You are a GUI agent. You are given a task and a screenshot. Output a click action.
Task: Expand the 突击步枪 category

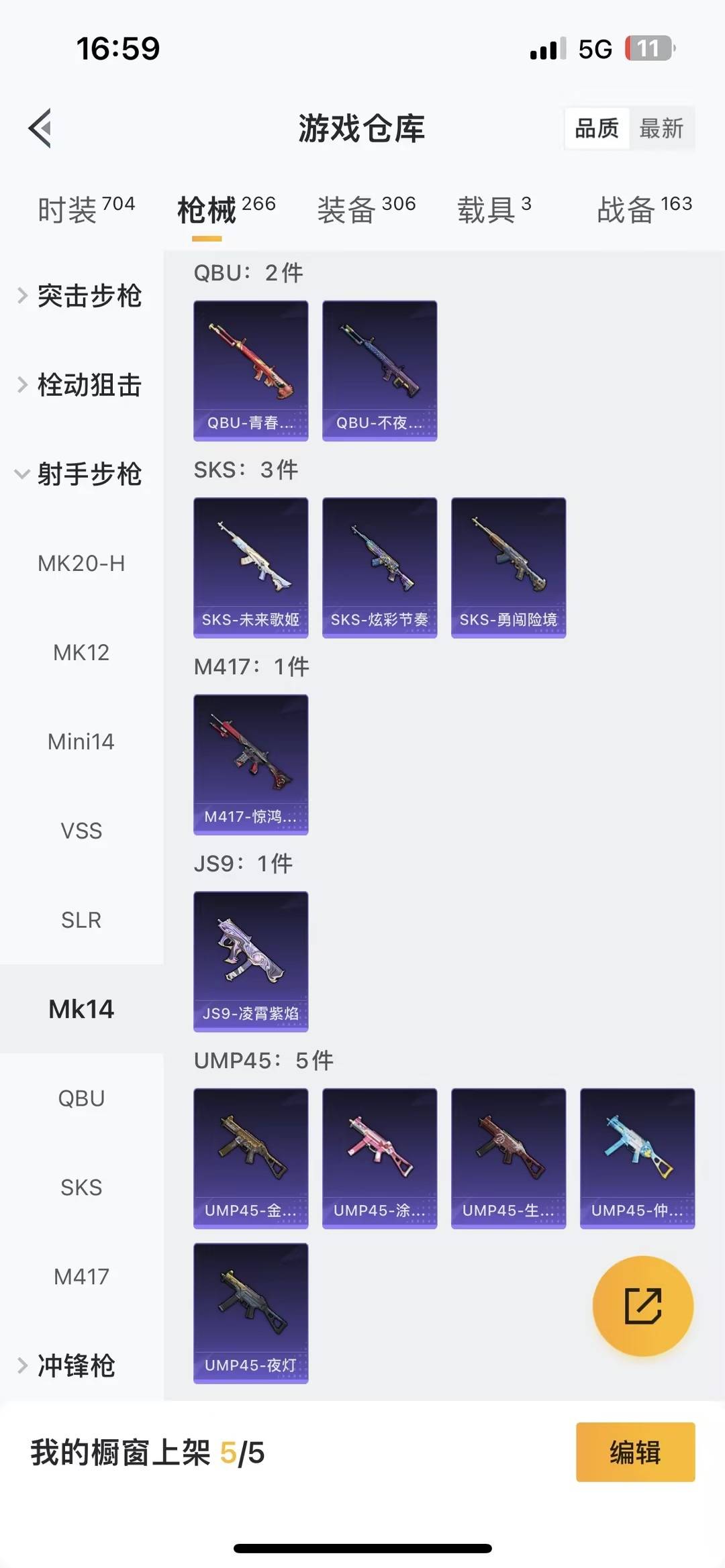[81, 296]
